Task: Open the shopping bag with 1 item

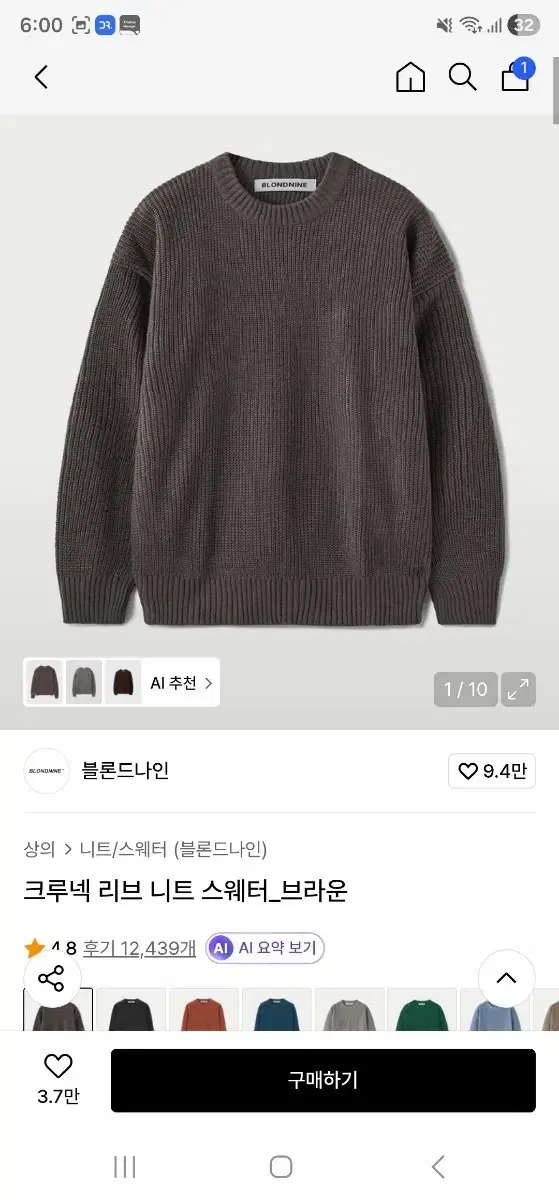Action: [516, 75]
